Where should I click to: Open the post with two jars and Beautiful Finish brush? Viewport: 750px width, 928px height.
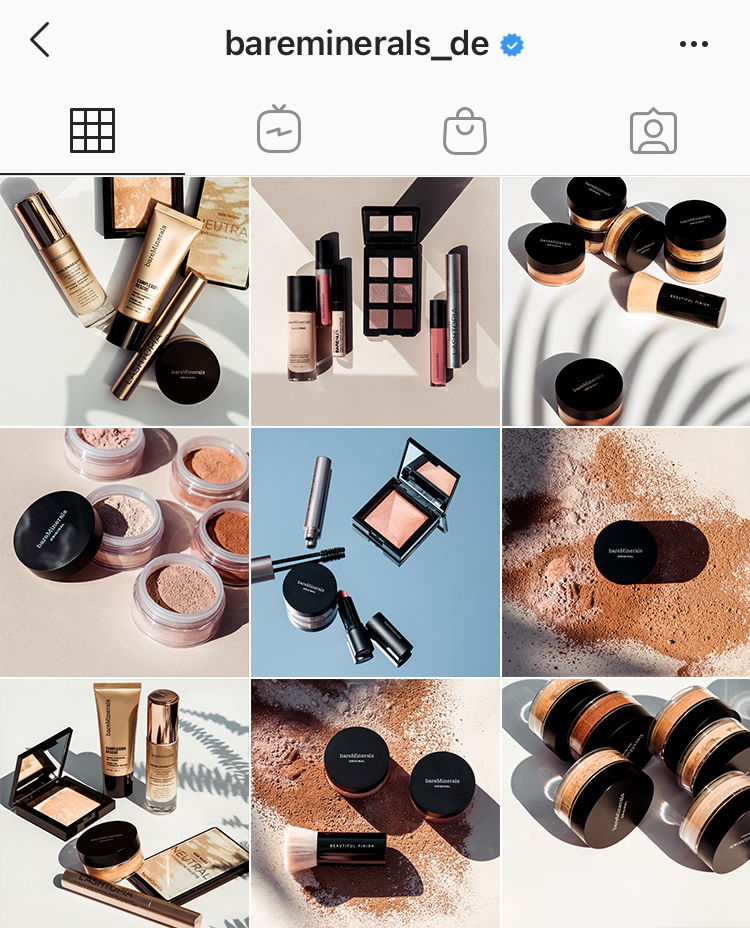[x=375, y=803]
